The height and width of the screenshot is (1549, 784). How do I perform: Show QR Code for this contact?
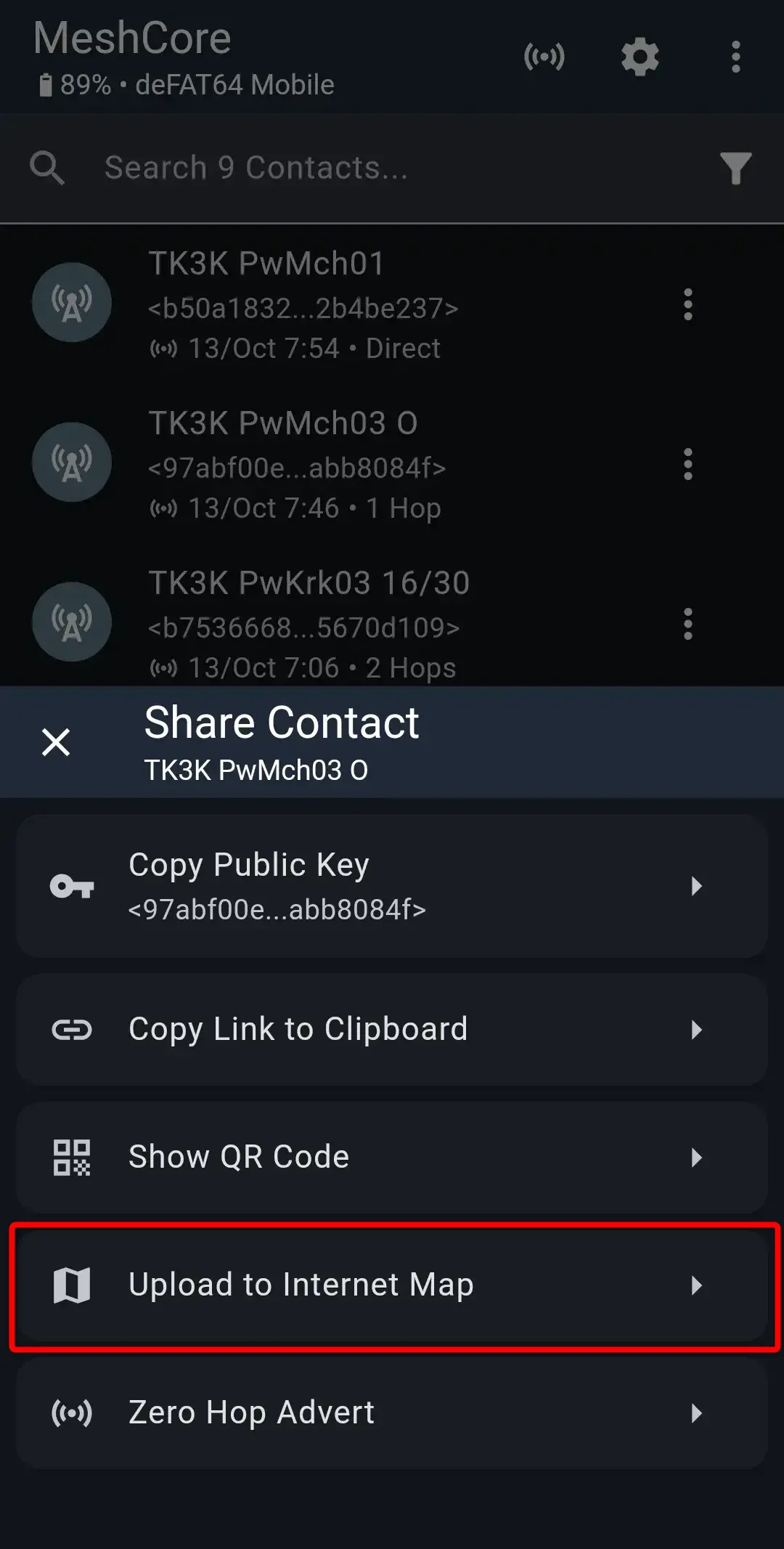[392, 1157]
